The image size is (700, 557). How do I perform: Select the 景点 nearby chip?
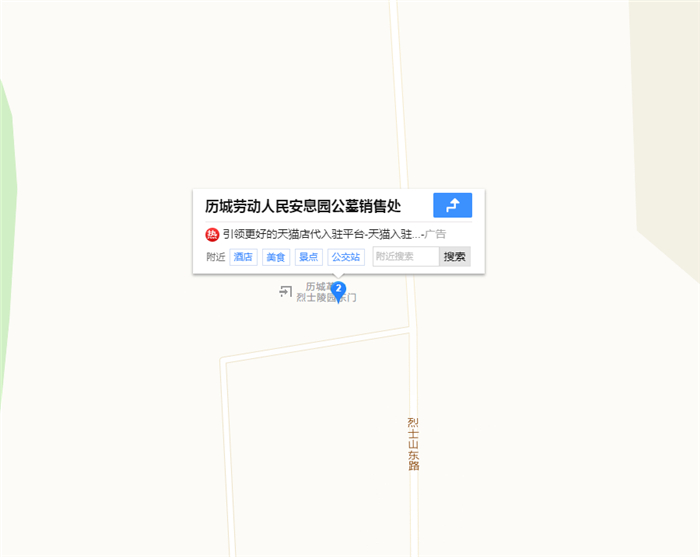308,257
